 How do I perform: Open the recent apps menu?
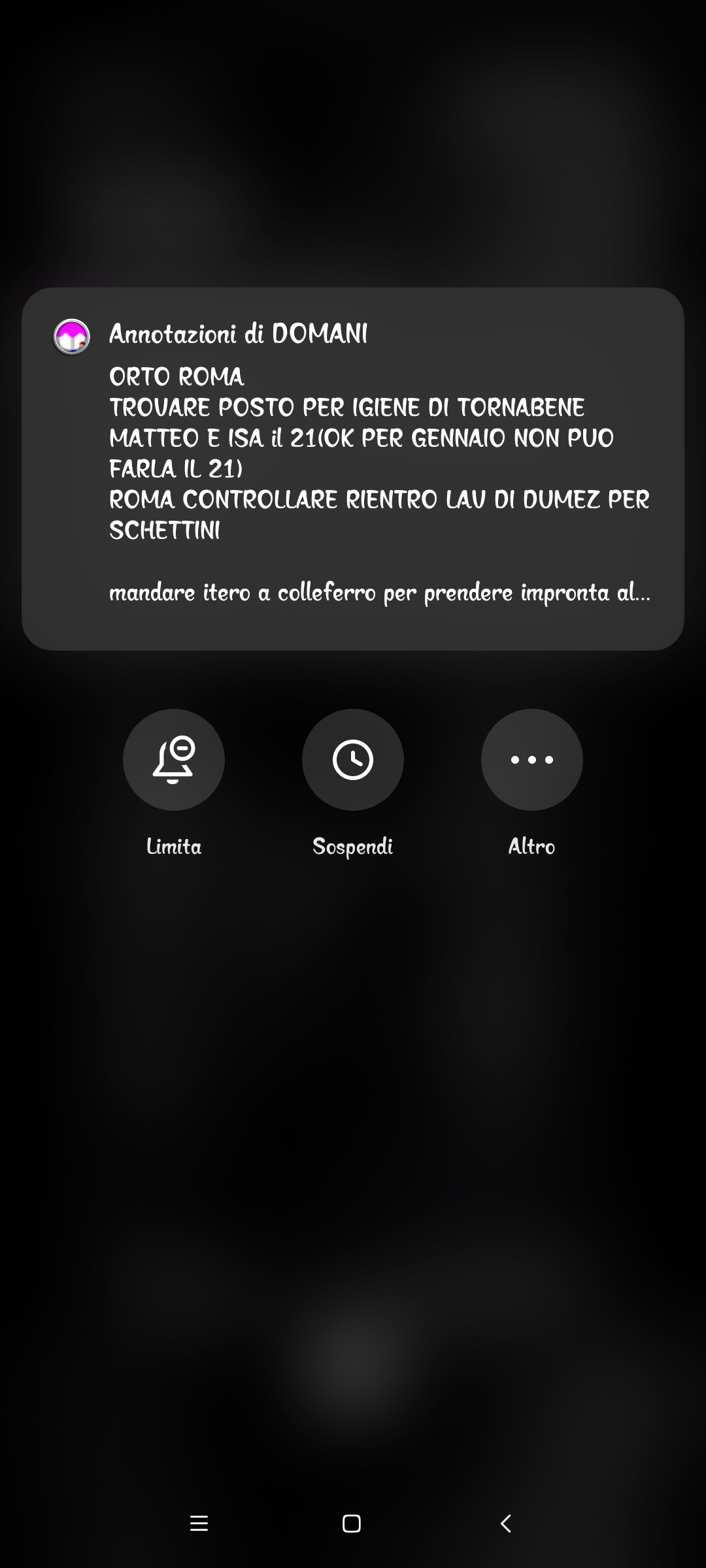(x=199, y=1524)
